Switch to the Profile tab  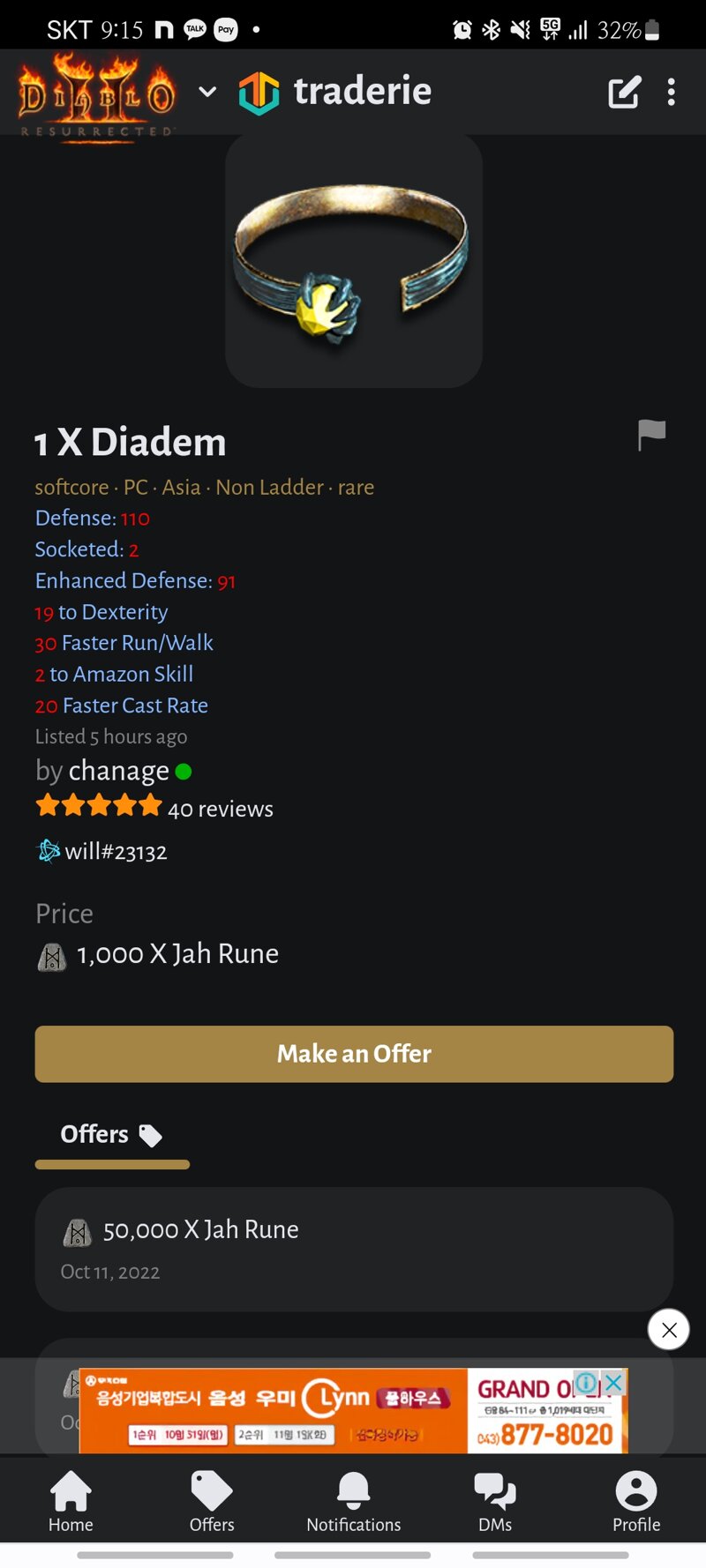coord(636,1502)
